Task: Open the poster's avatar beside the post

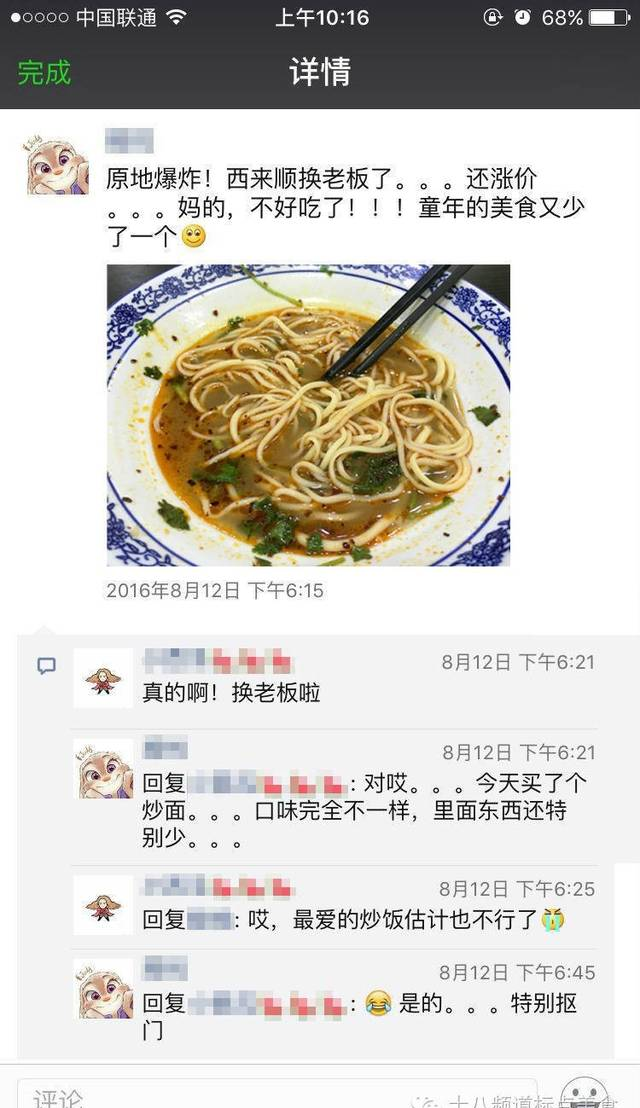Action: (57, 162)
